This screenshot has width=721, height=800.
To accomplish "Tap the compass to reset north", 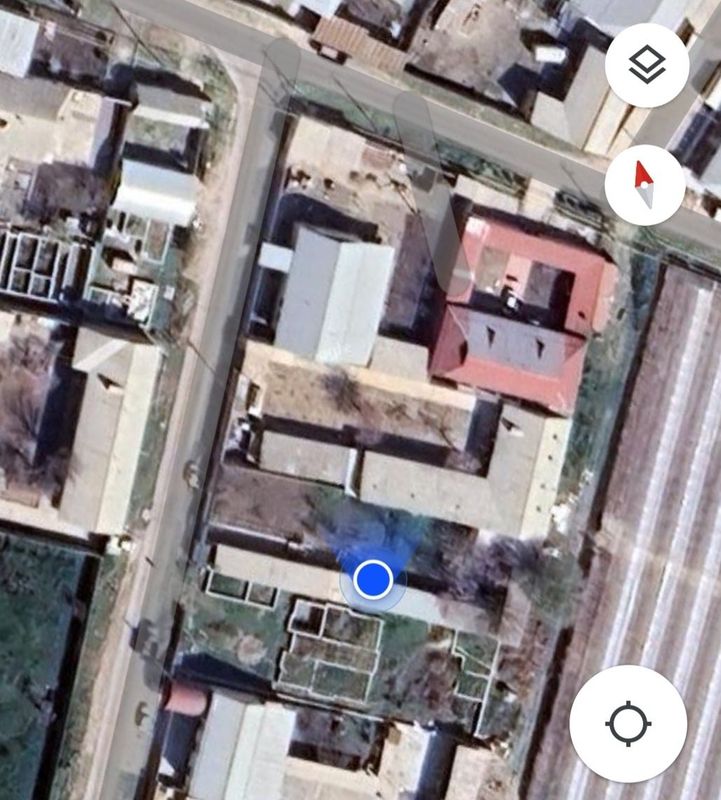I will (x=645, y=185).
